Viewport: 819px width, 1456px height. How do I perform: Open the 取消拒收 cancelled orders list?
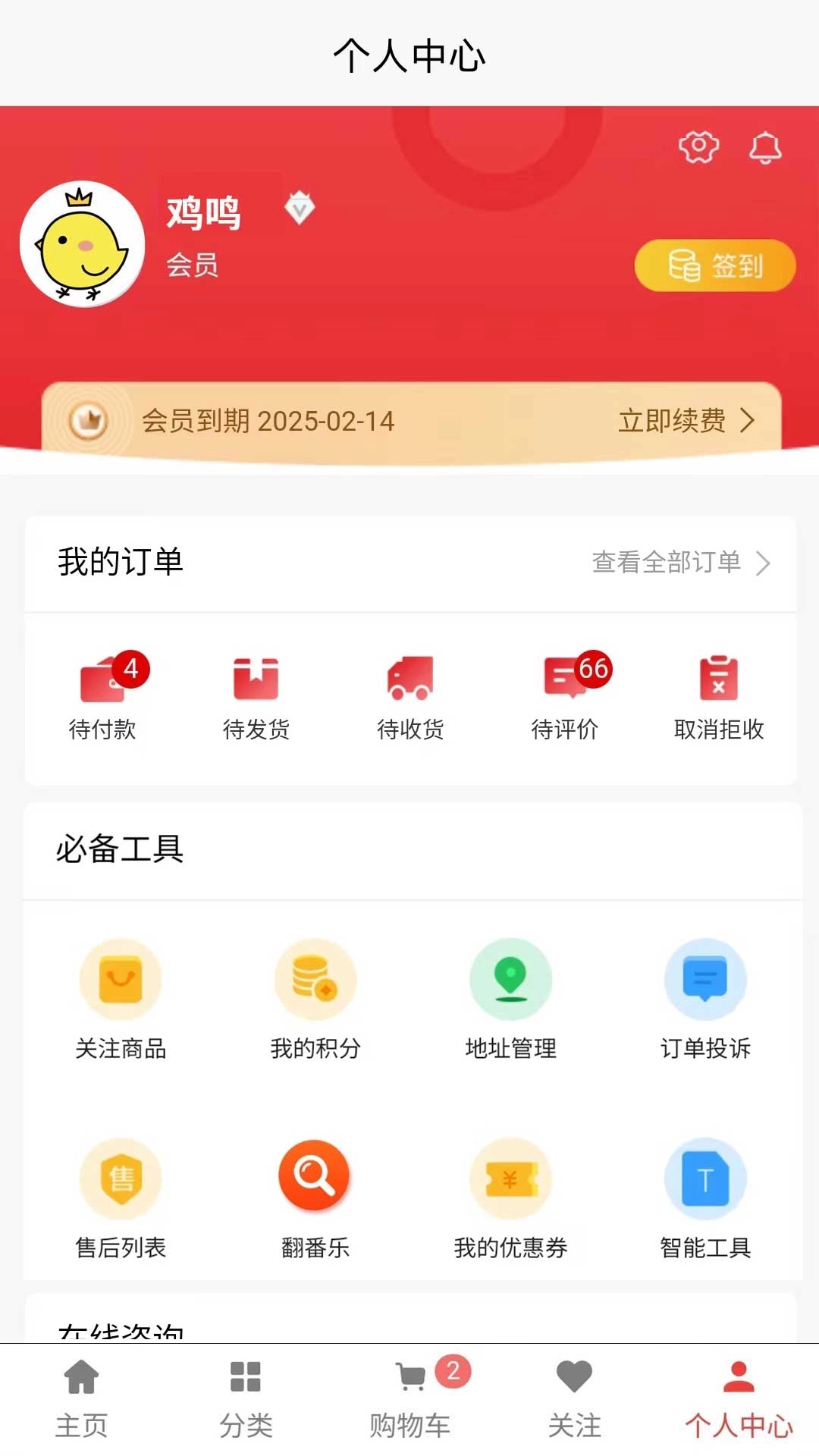719,694
